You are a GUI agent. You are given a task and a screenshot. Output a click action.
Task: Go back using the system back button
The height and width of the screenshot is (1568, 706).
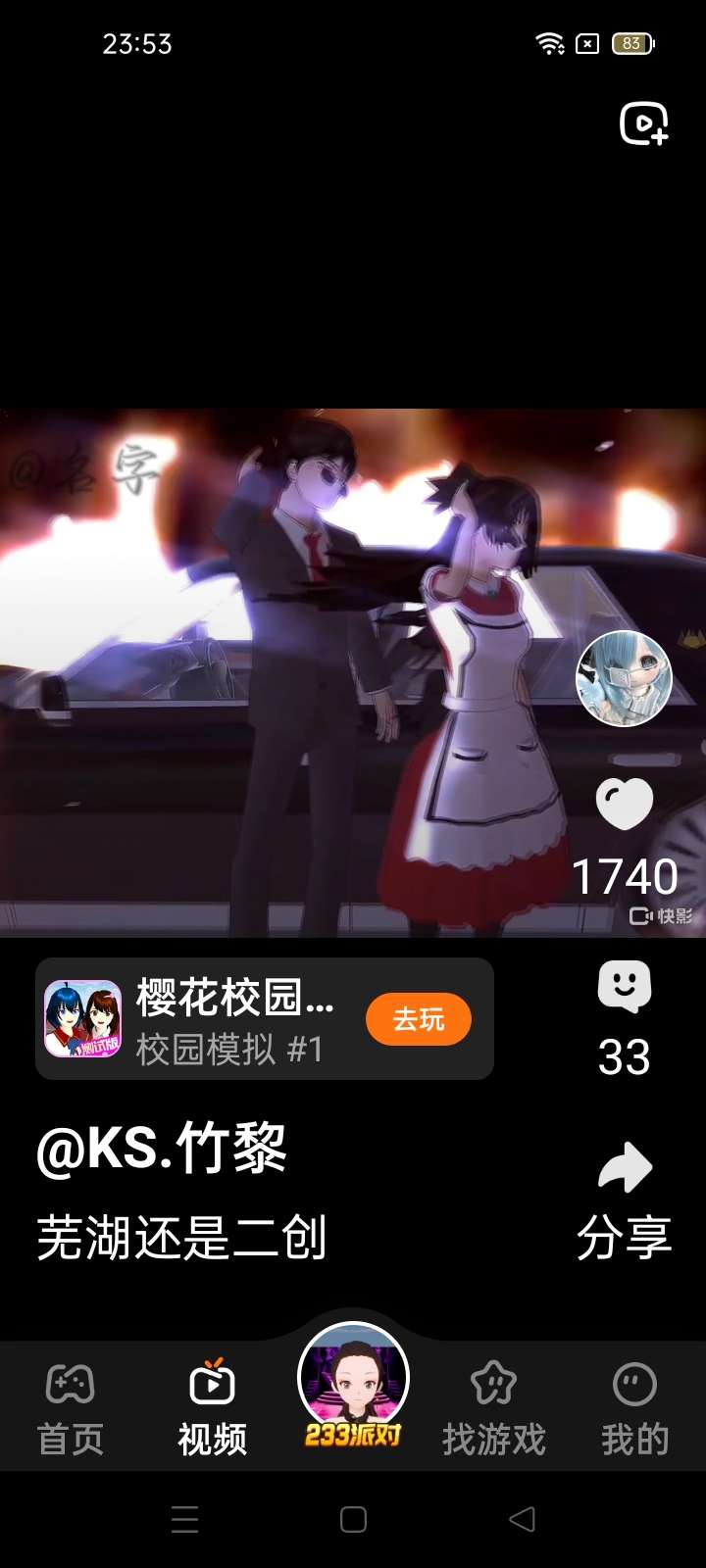tap(522, 1519)
